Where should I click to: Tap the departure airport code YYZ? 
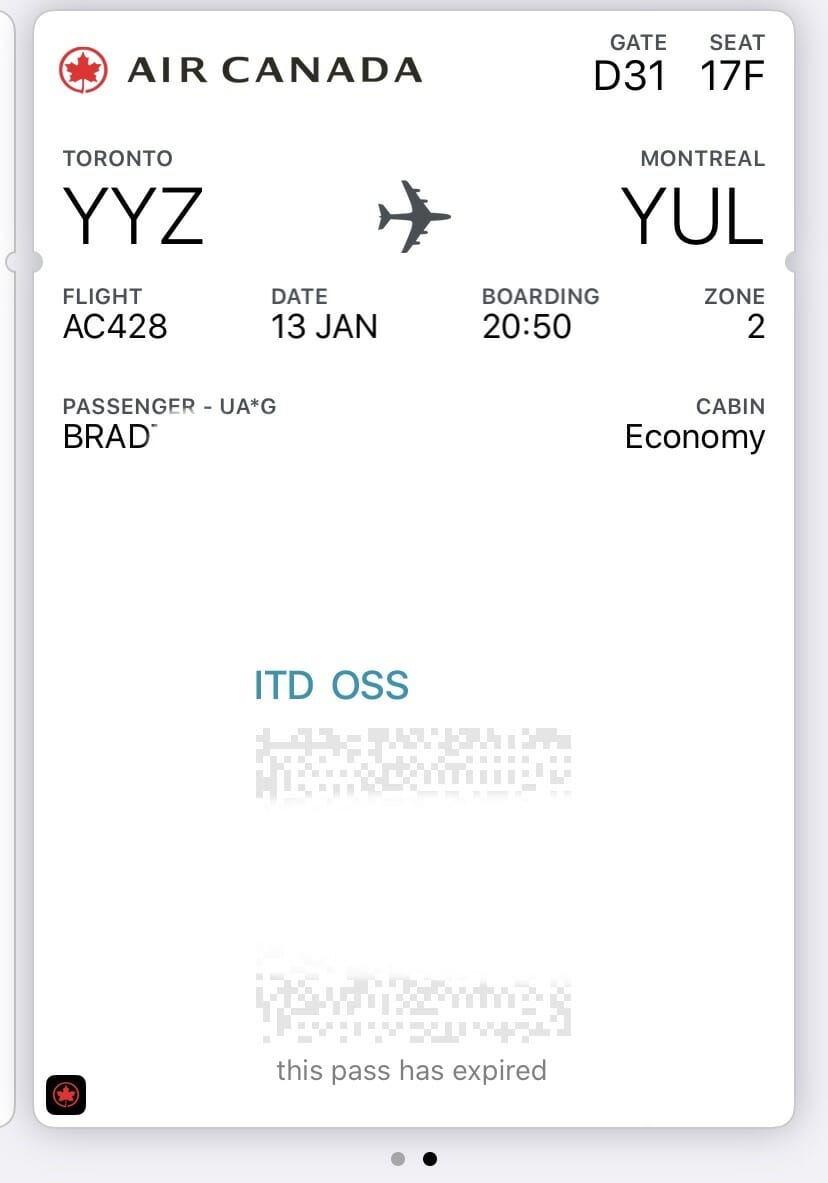point(135,215)
